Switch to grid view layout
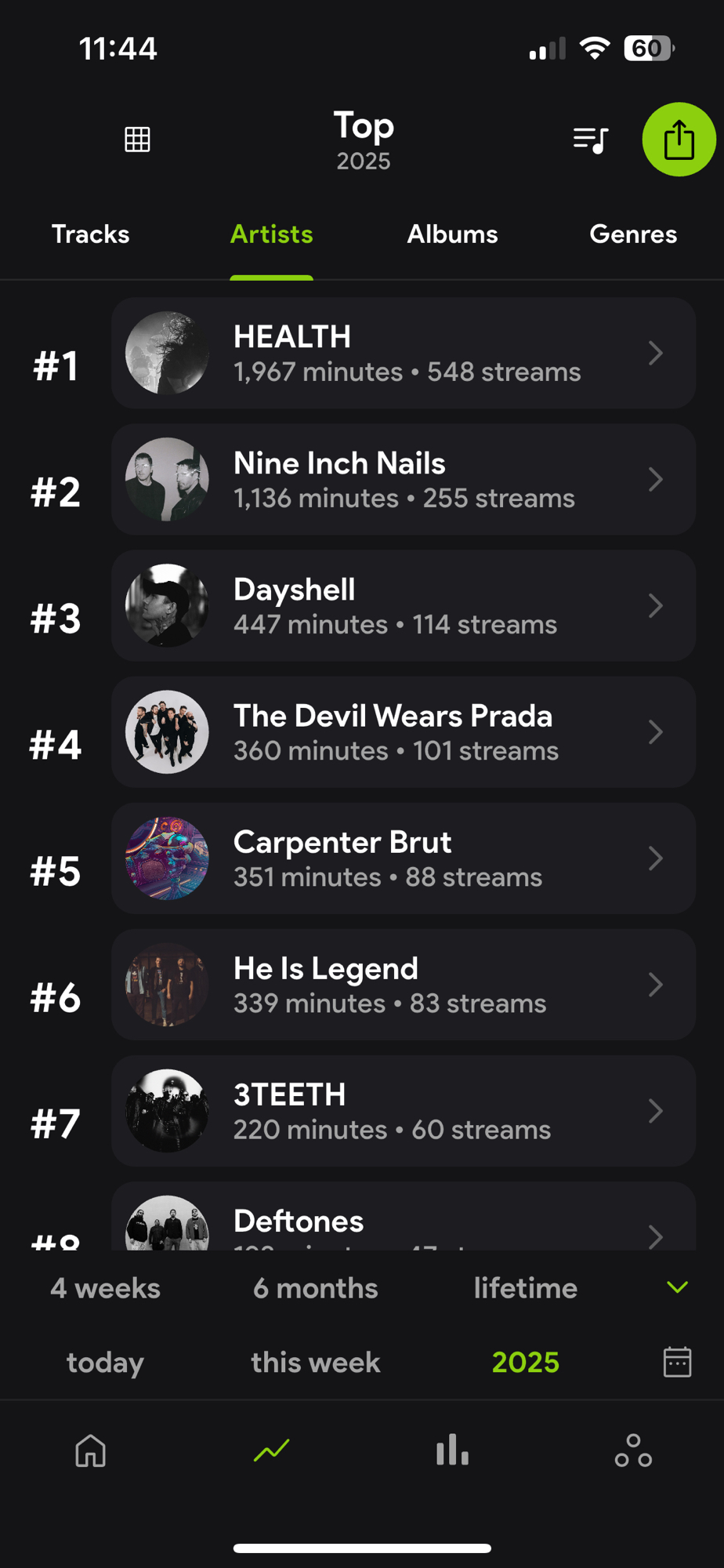This screenshot has height=1568, width=724. [x=137, y=140]
